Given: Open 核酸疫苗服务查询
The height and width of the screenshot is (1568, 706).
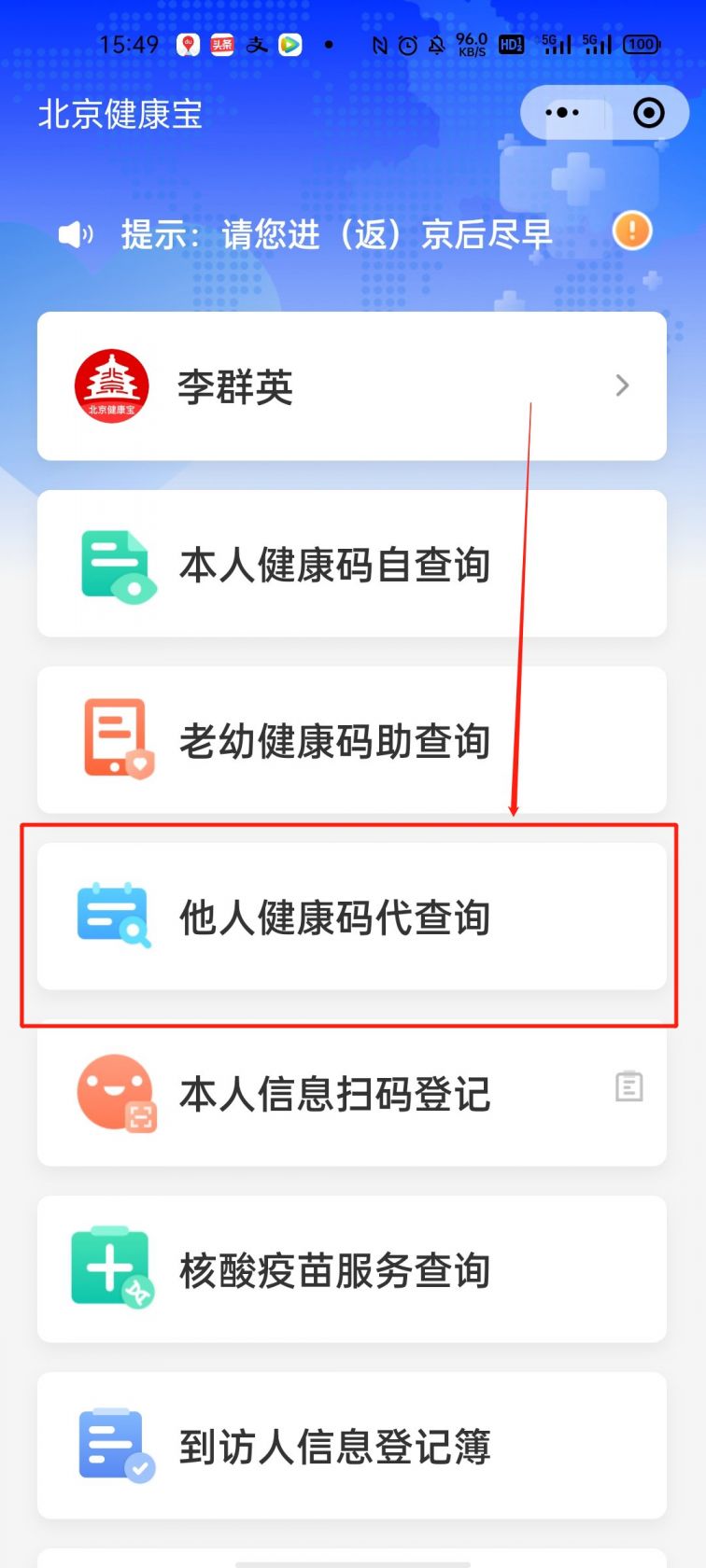Looking at the screenshot, I should (x=351, y=1269).
